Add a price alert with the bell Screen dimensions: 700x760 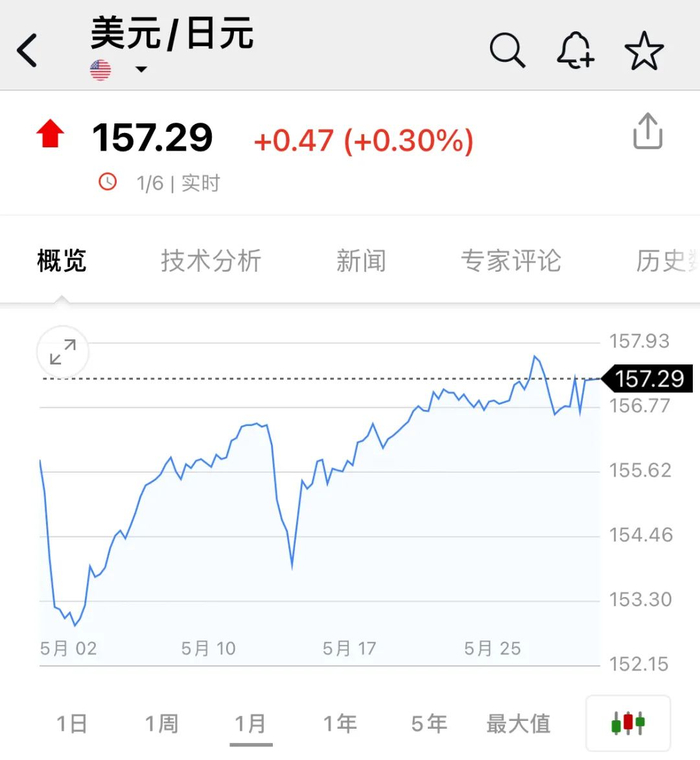click(575, 50)
